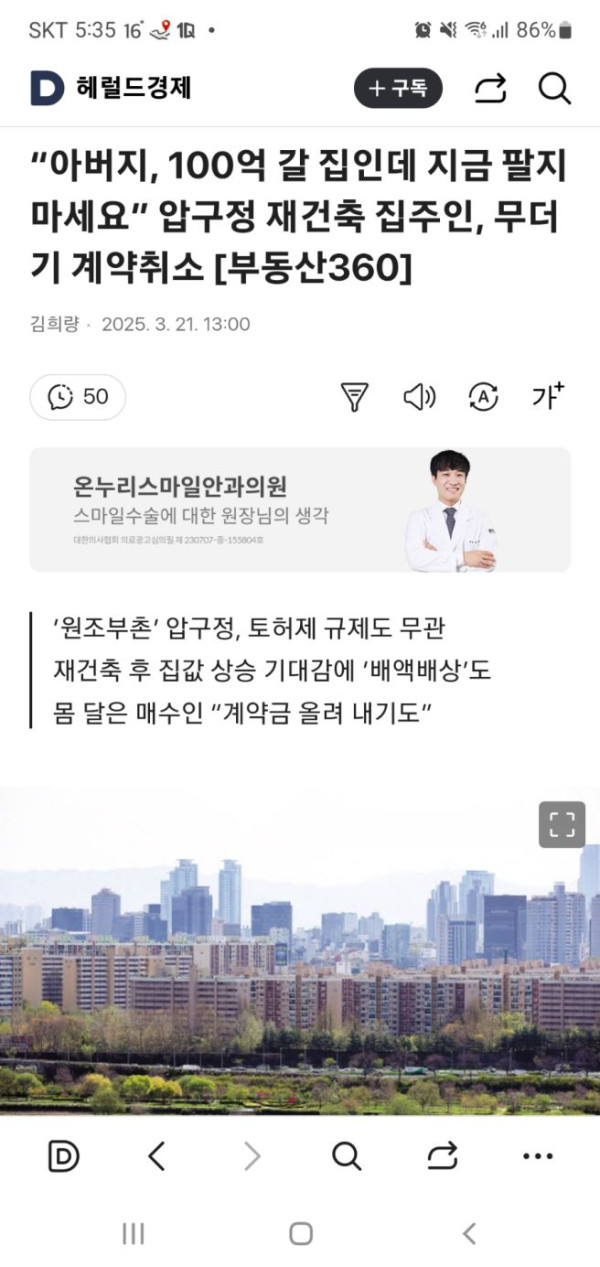Go to the system home screen
The image size is (600, 1267).
coord(300,1233)
